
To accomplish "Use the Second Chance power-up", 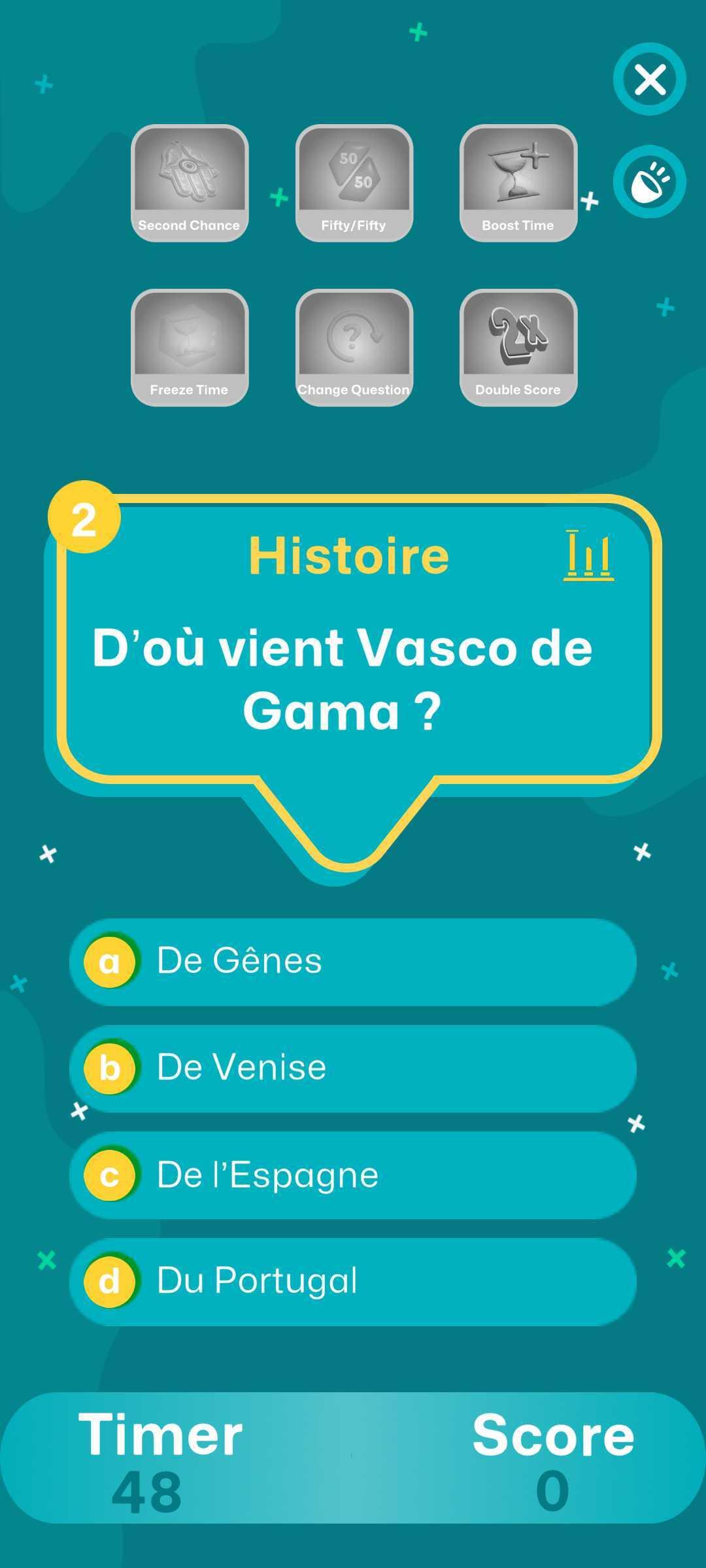I will tap(190, 183).
